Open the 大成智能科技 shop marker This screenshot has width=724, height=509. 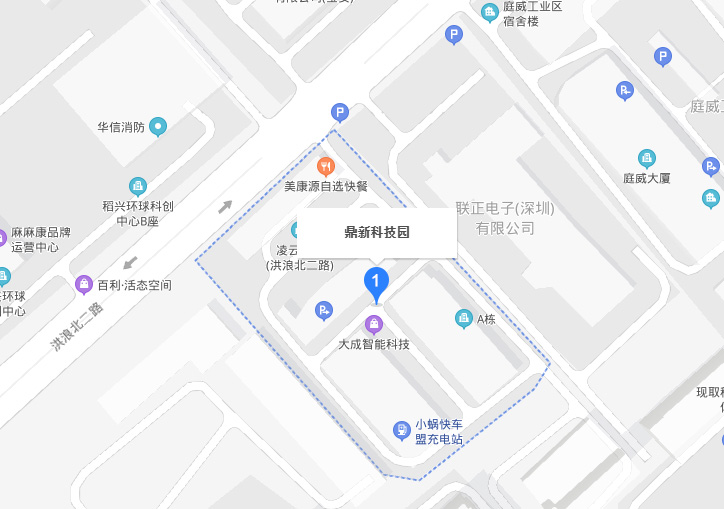coord(374,324)
